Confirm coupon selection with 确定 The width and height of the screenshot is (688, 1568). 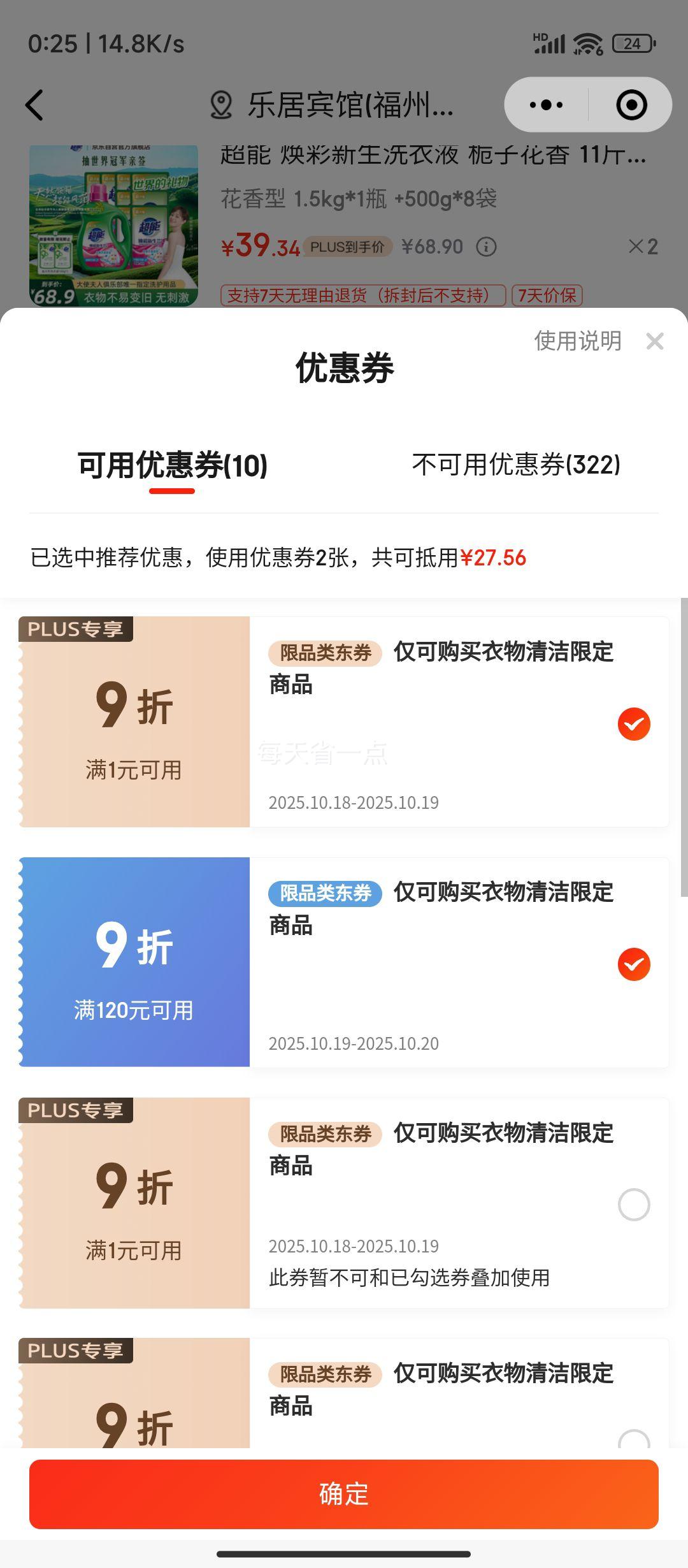pyautogui.click(x=344, y=1494)
